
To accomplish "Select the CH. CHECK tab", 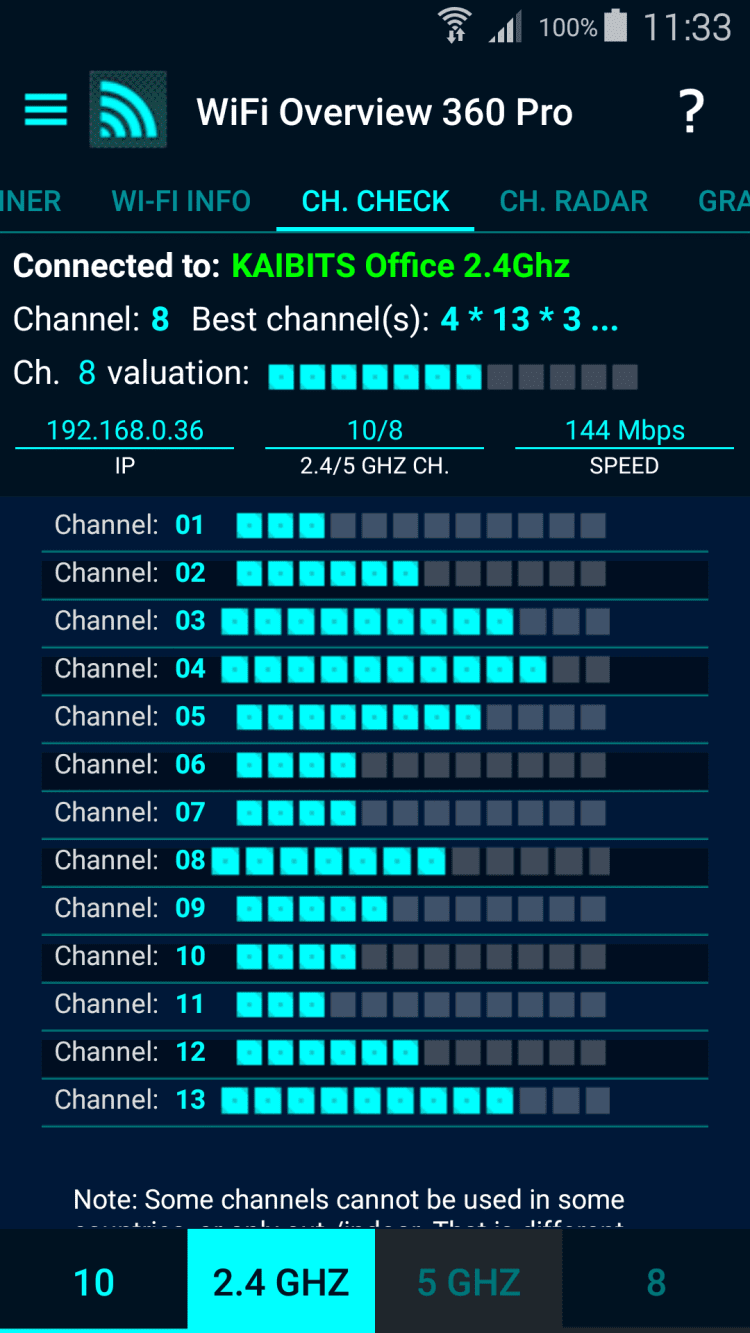I will [376, 201].
